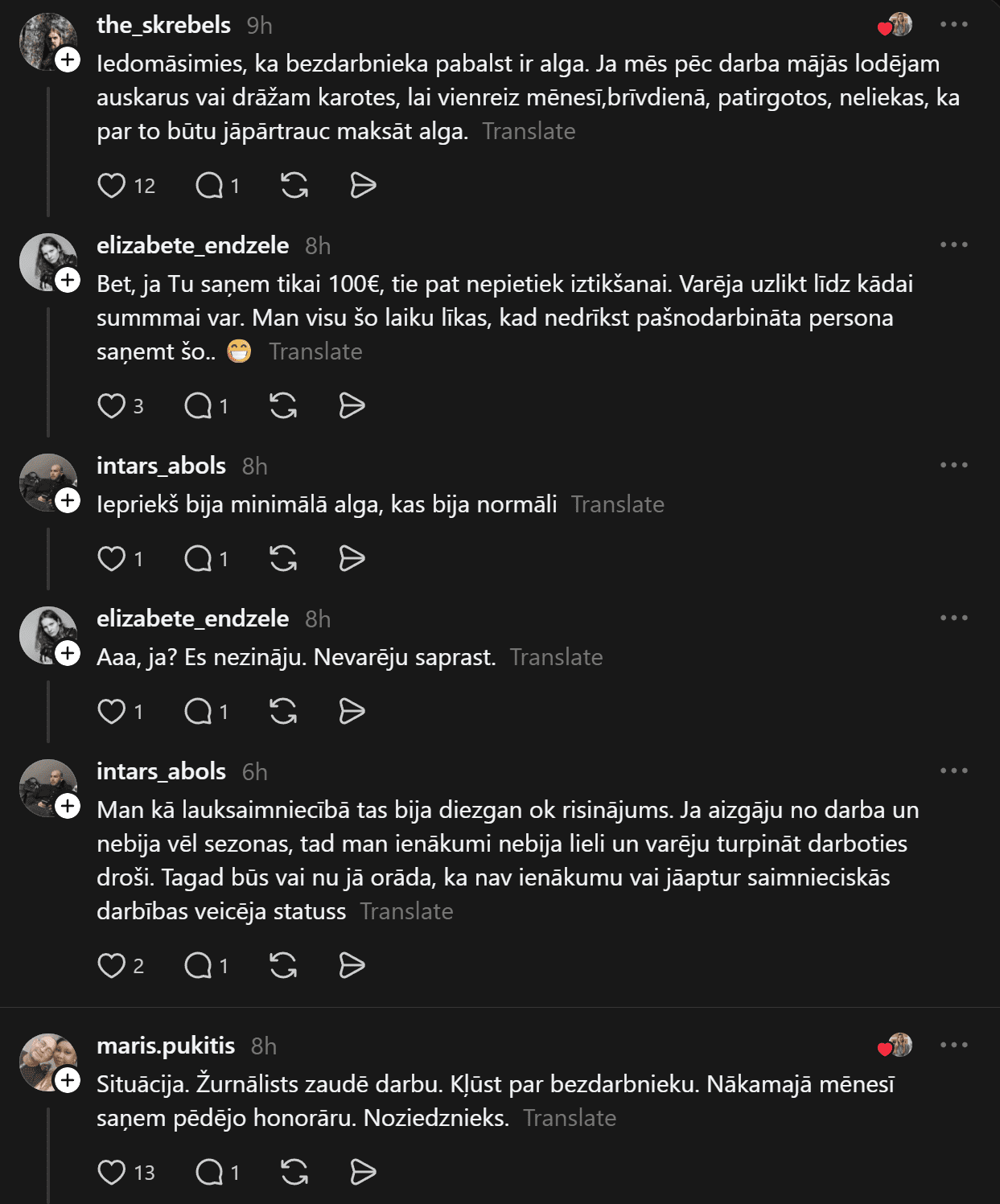Repost elizabete_endzele's 'Aaa, ja?' comment
Screen dimensions: 1000x1204
[x=283, y=712]
